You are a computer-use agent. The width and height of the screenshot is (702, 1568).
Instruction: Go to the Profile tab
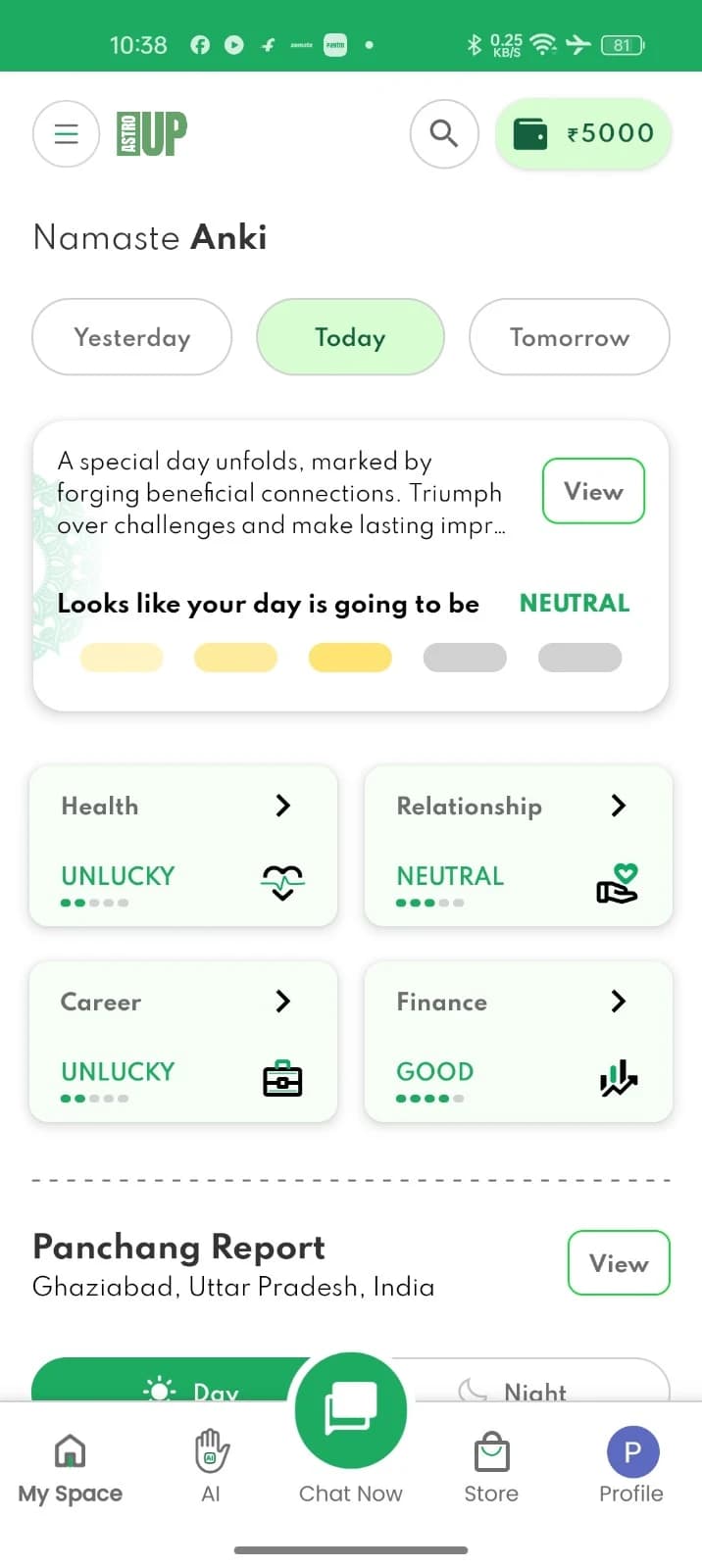pos(631,1467)
